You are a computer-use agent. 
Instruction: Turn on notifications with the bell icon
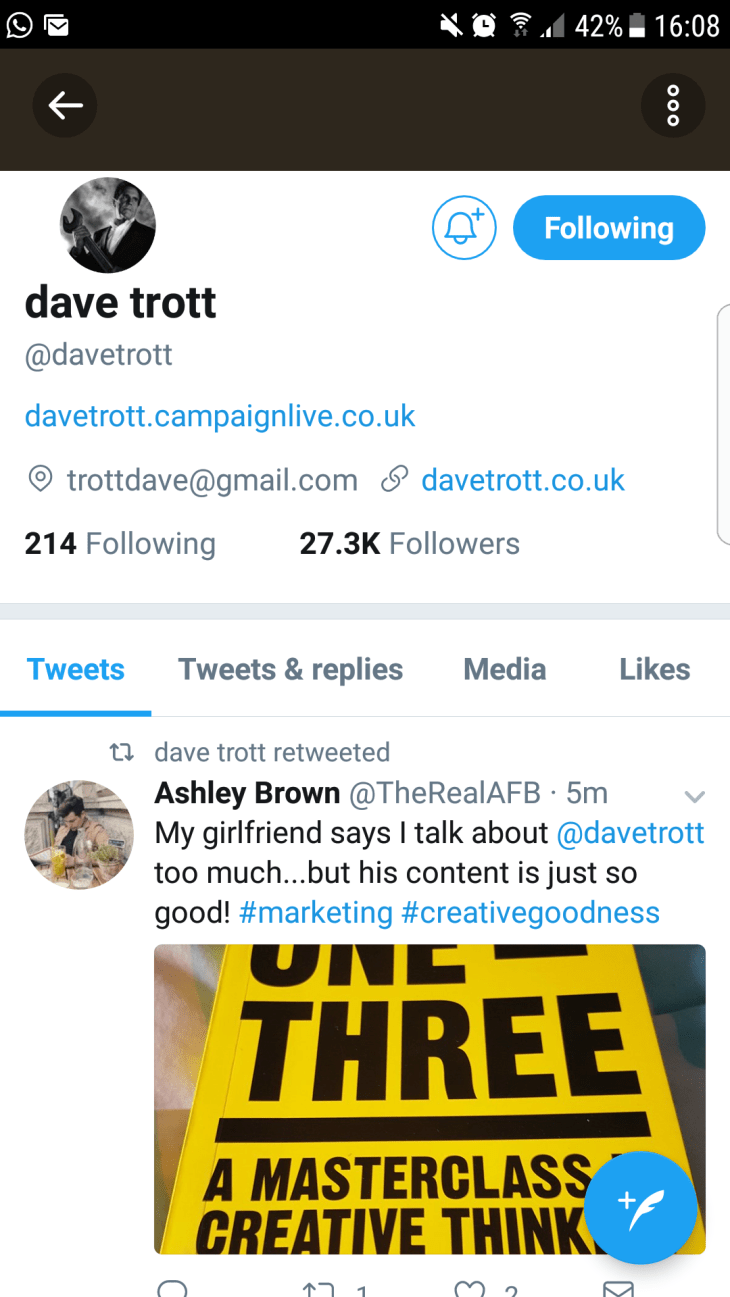(464, 228)
